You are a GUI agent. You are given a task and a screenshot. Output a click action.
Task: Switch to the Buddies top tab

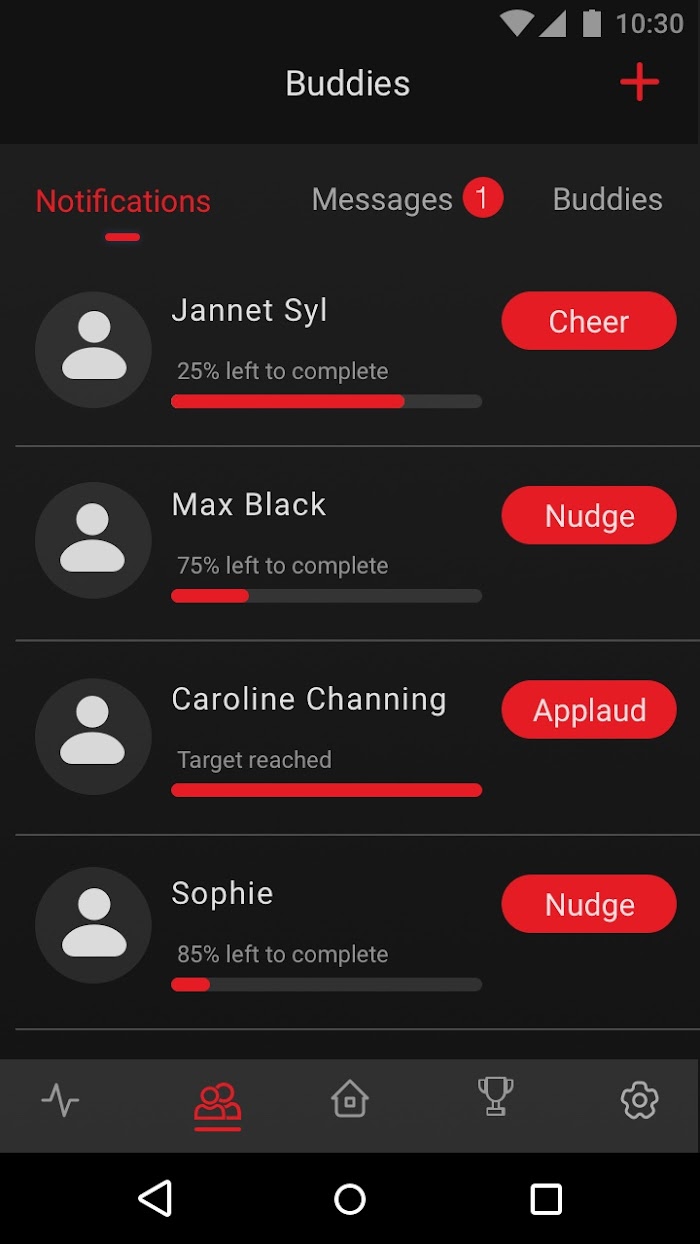click(x=607, y=200)
